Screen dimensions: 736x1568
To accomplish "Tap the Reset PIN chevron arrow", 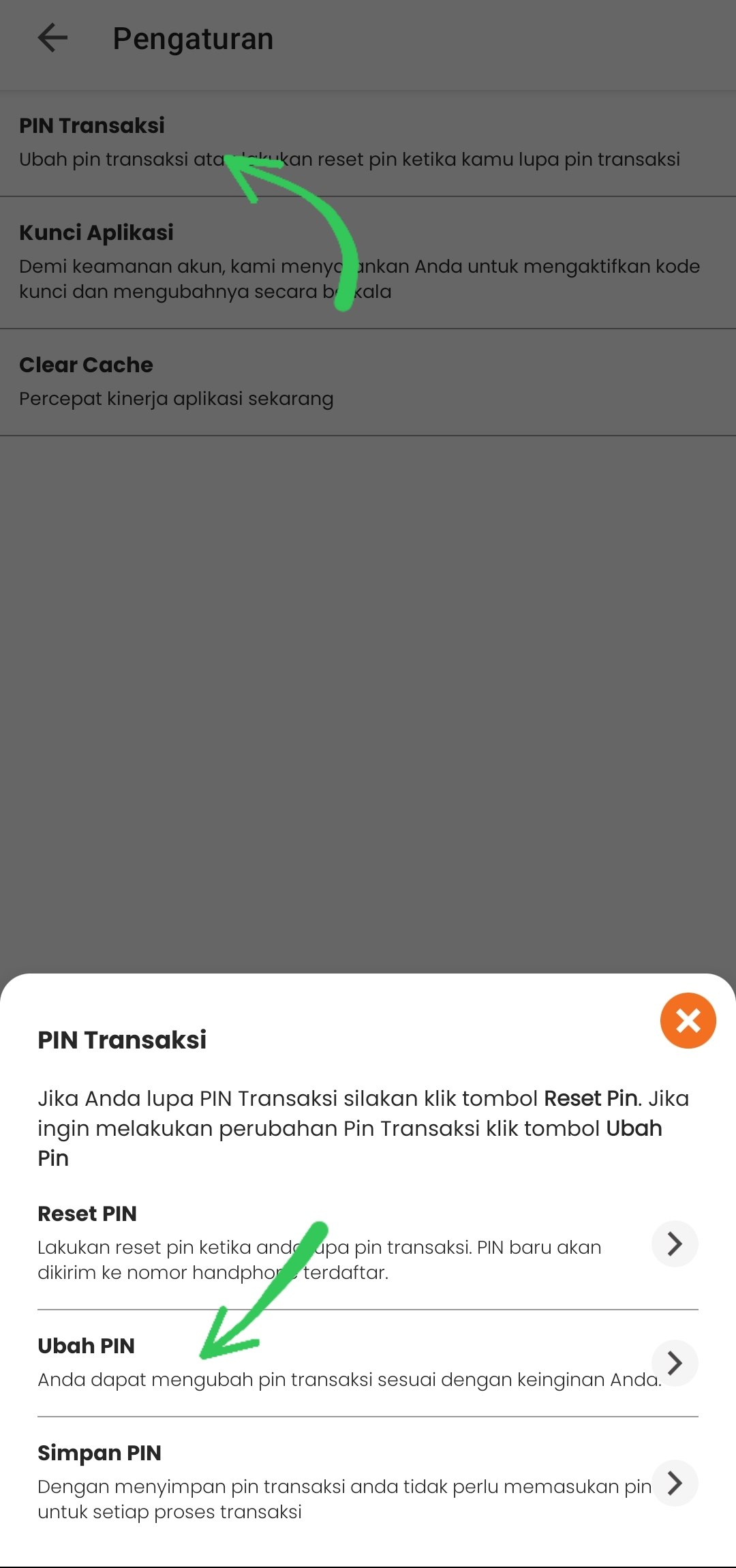I will tap(675, 1243).
